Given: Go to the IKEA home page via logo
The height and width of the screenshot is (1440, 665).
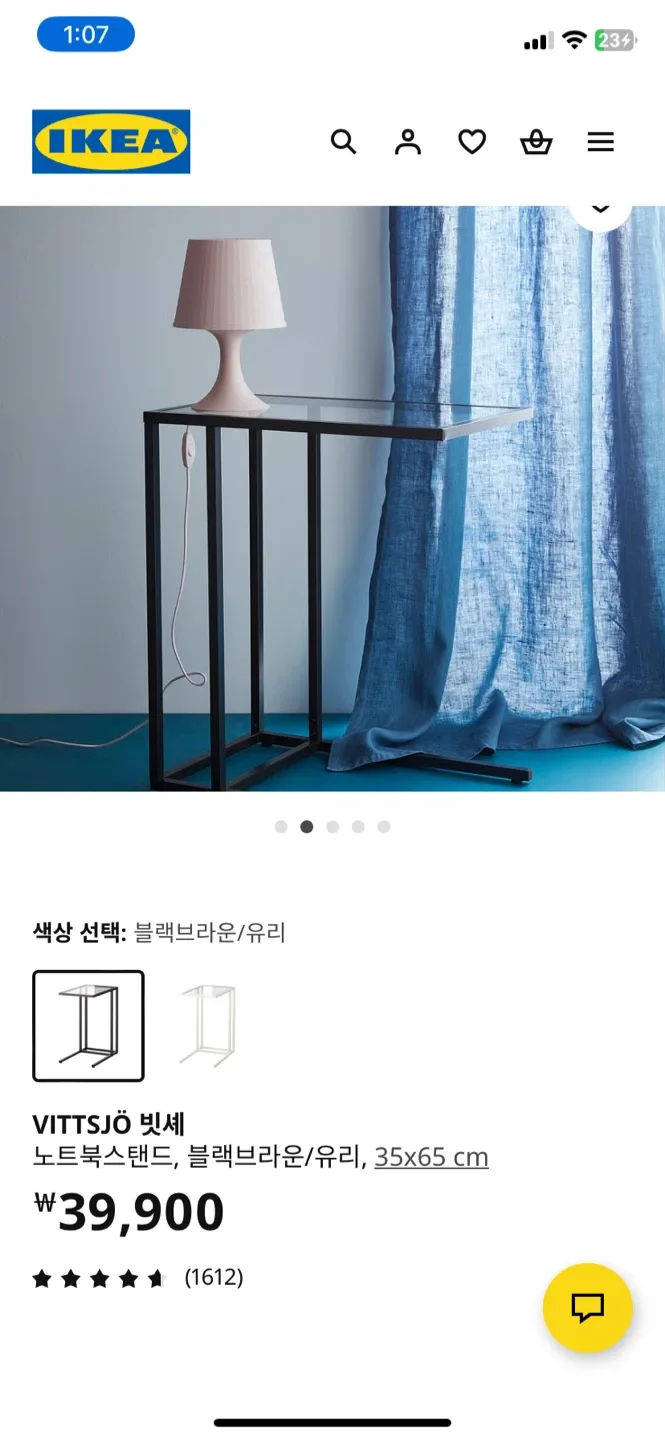Looking at the screenshot, I should [x=111, y=142].
